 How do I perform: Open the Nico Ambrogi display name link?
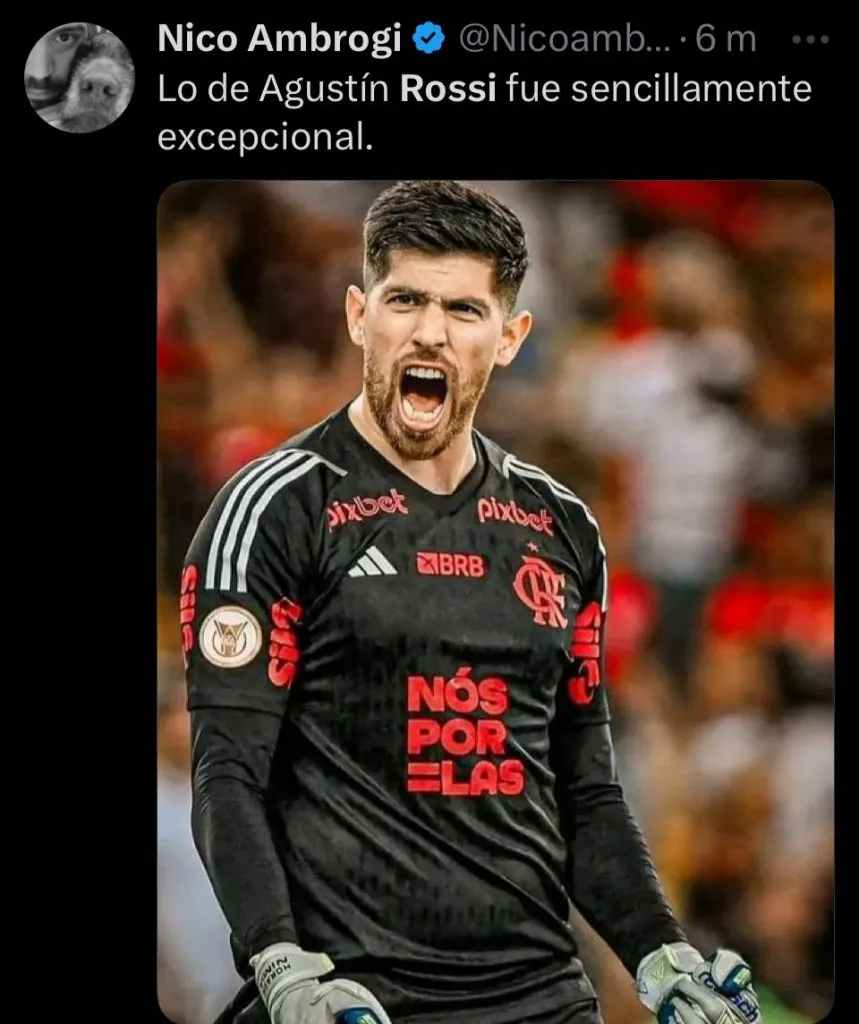click(x=279, y=39)
